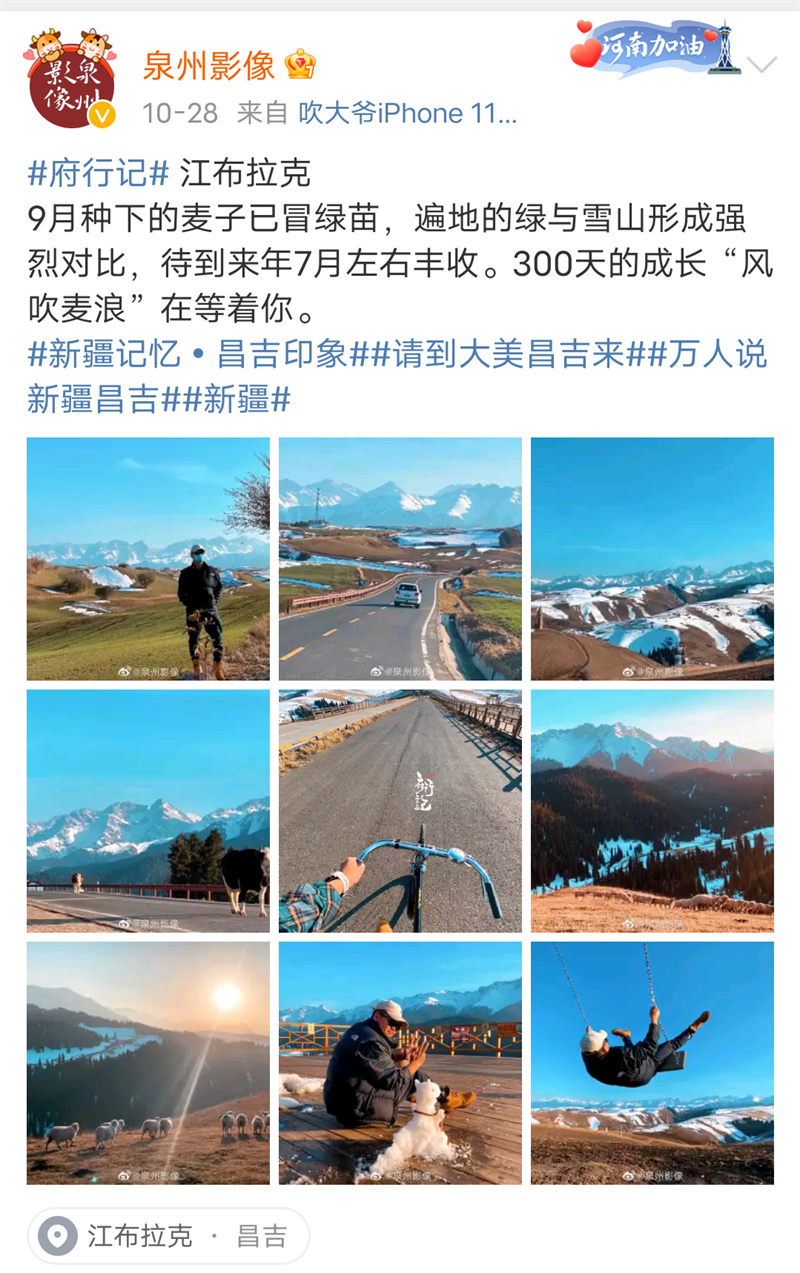View photo of man with small snowman
The image size is (800, 1273).
(x=400, y=1062)
